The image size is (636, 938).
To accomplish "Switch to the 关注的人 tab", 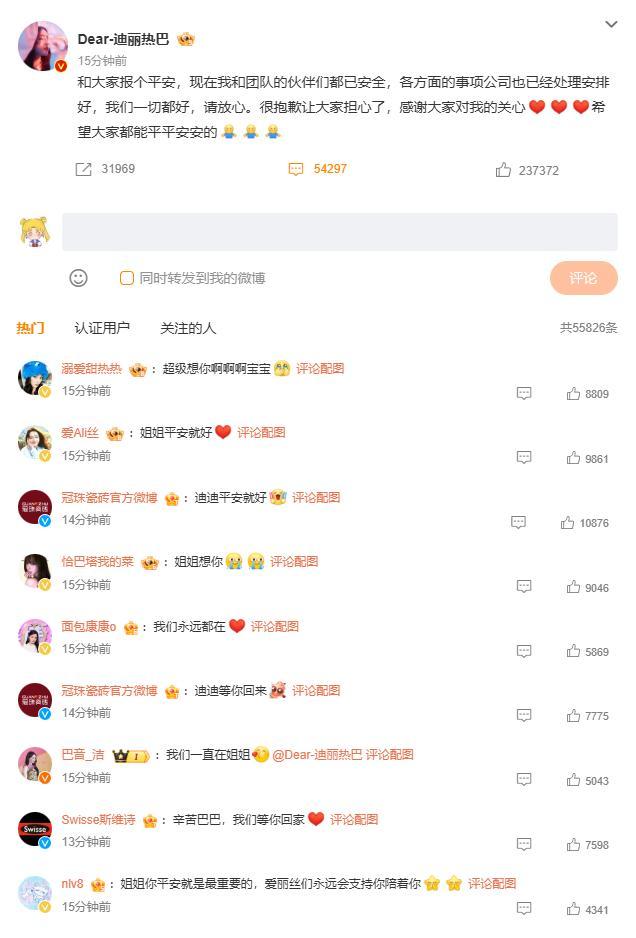I will [188, 328].
